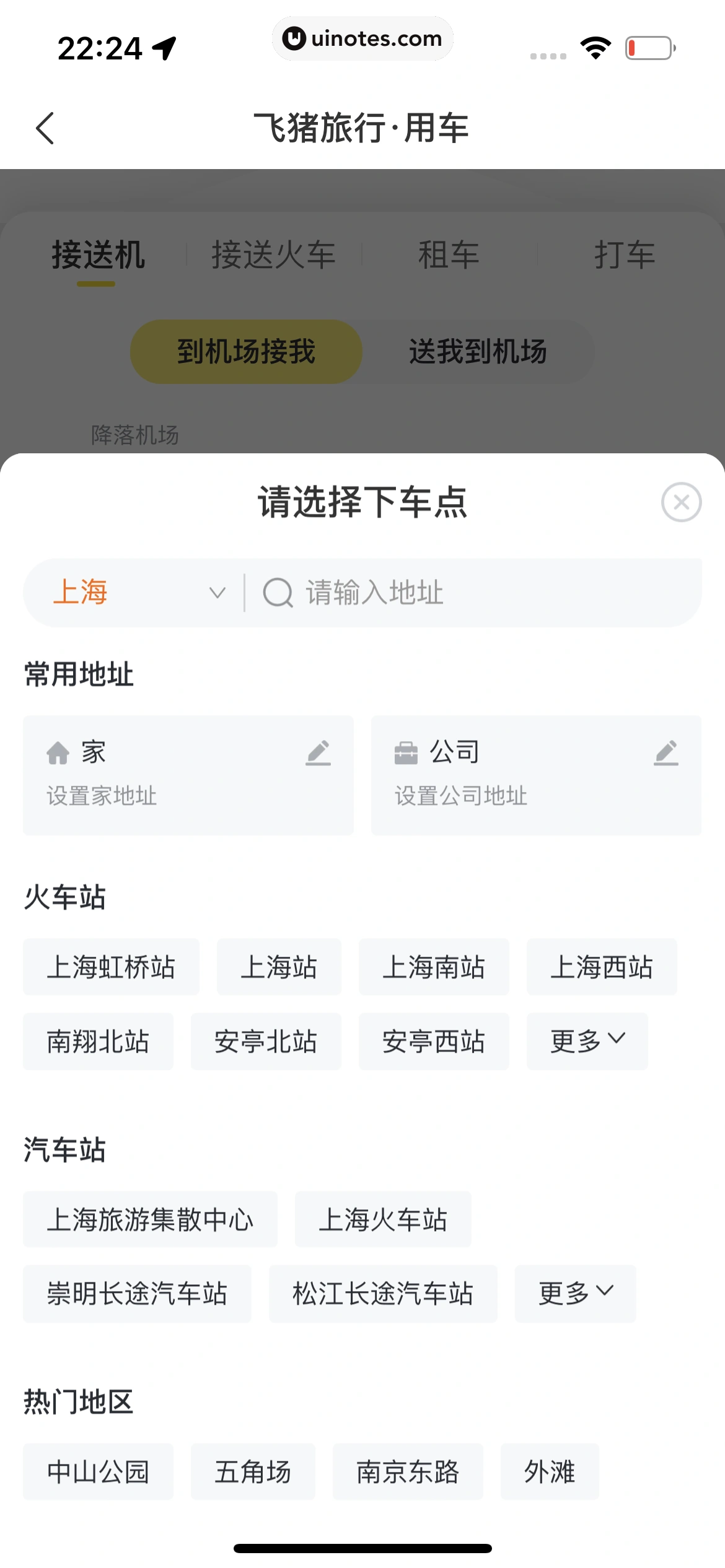Screen dimensions: 725x1568
Task: Choose 上海站 as drop-off point
Action: 279,967
